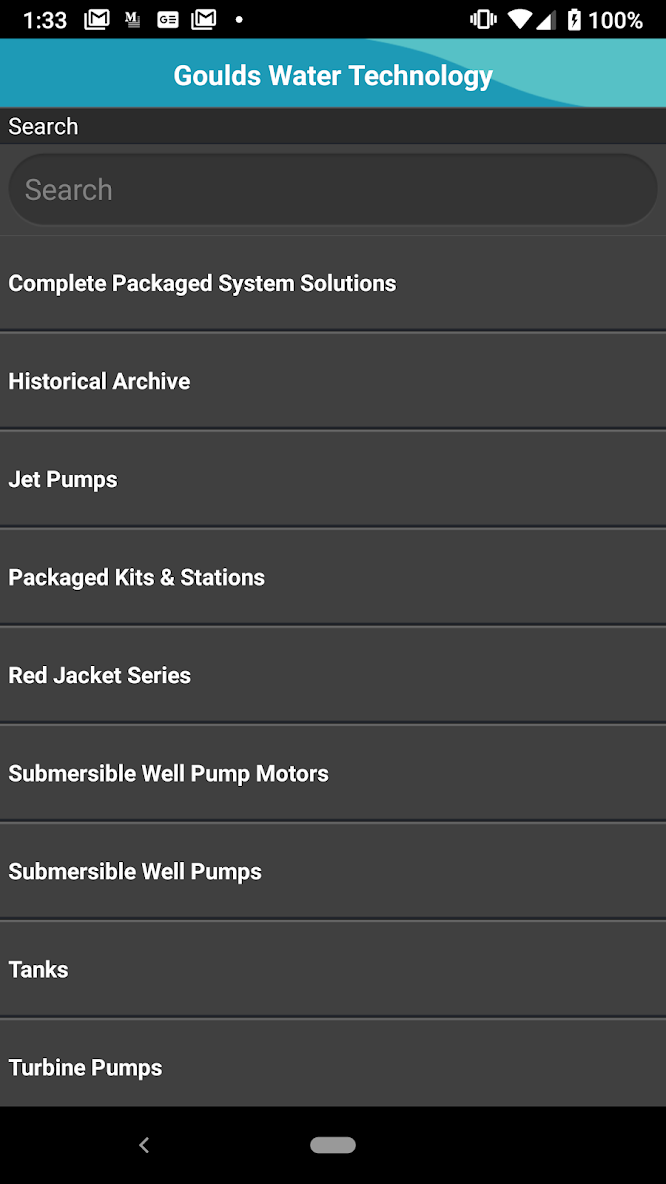Open the Historical Archive category
The image size is (666, 1184).
click(333, 381)
